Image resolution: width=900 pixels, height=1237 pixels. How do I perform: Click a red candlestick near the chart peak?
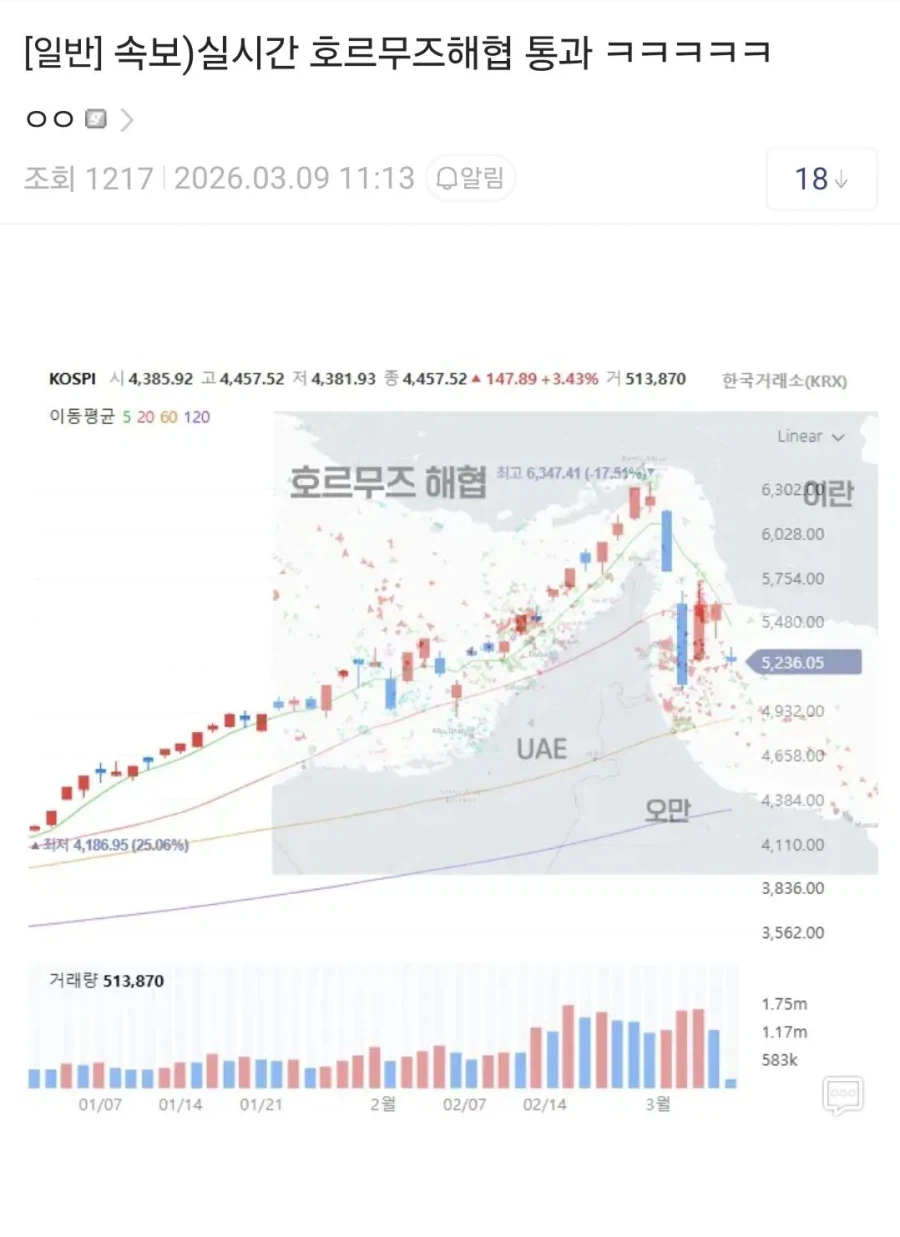click(636, 500)
